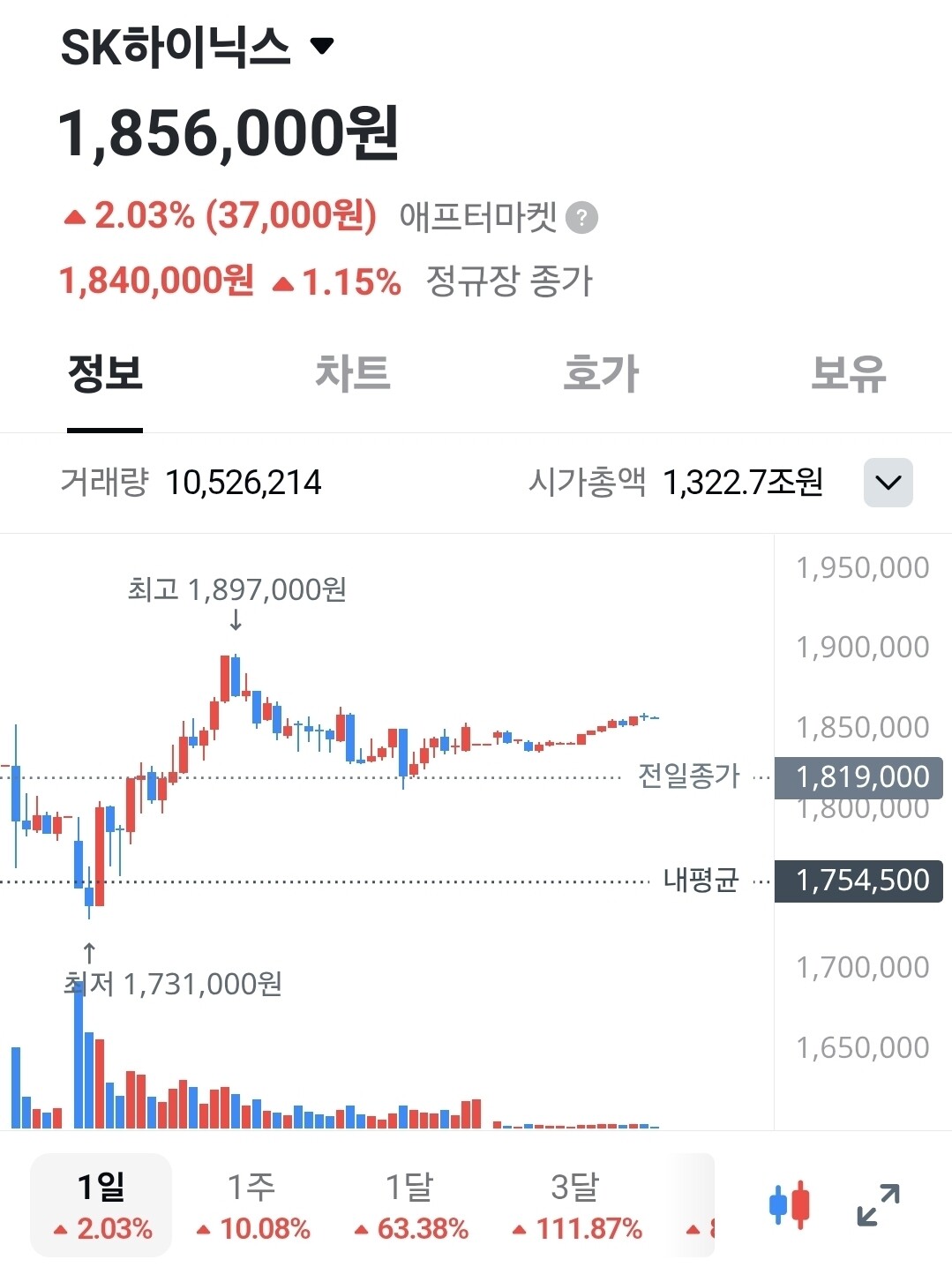Expand the 시가총액 details chevron
Viewport: 952px width, 1267px height.
[888, 483]
